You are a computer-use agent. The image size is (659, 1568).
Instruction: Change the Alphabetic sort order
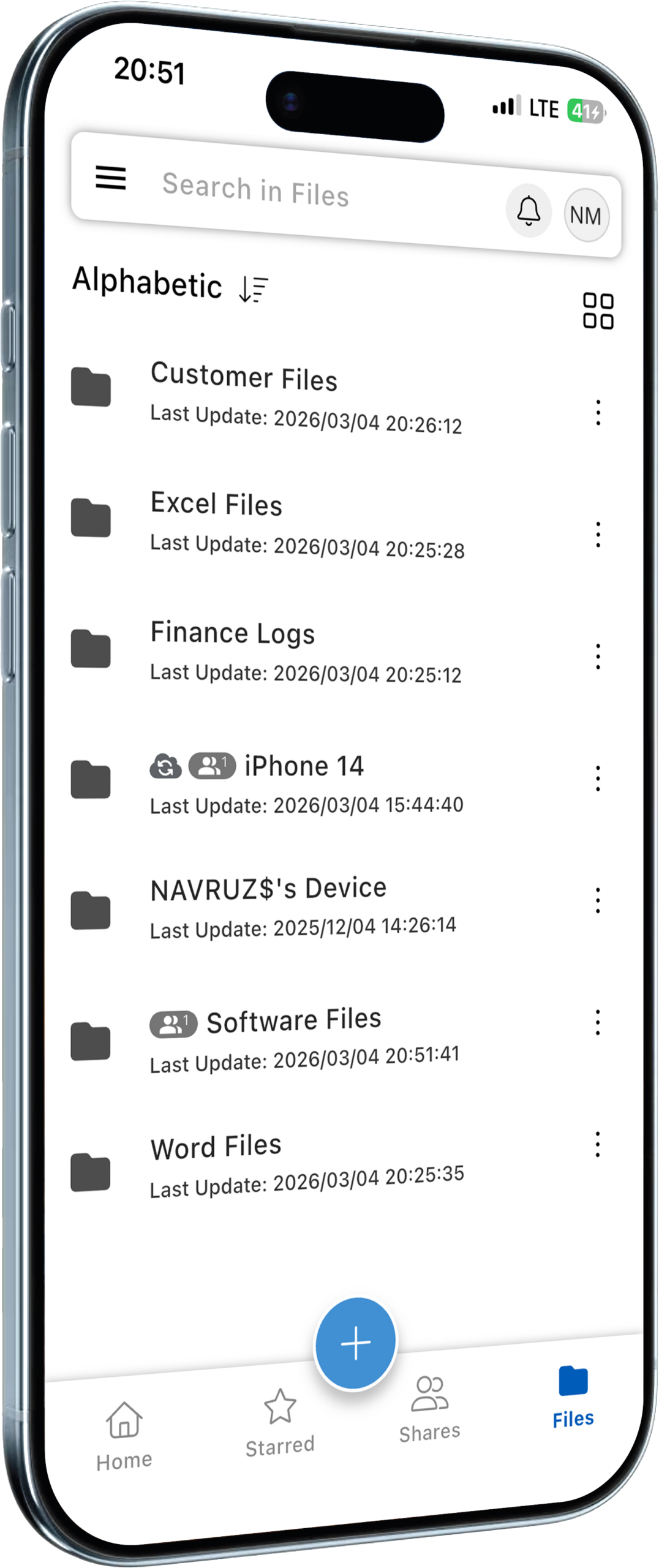click(253, 288)
